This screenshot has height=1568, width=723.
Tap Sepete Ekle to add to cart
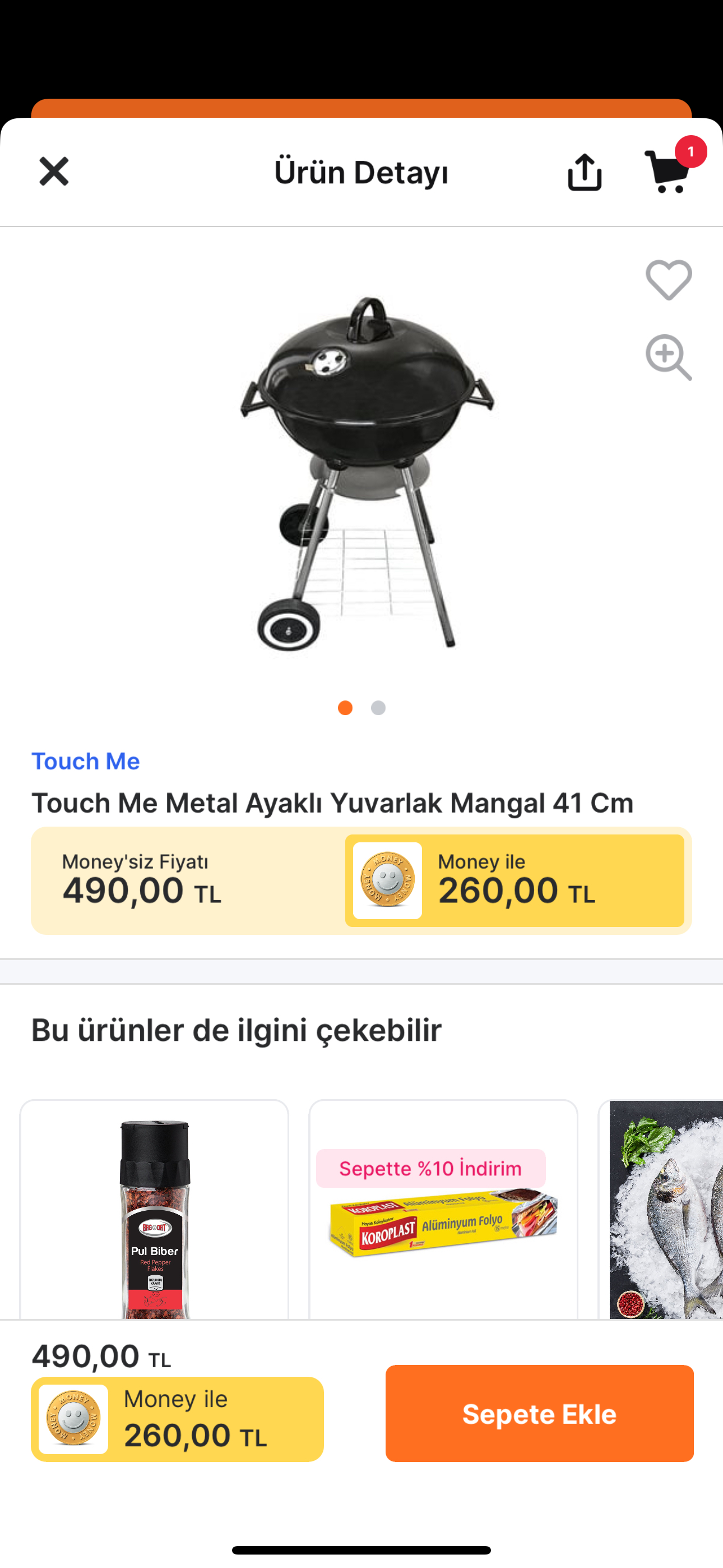[x=539, y=1413]
